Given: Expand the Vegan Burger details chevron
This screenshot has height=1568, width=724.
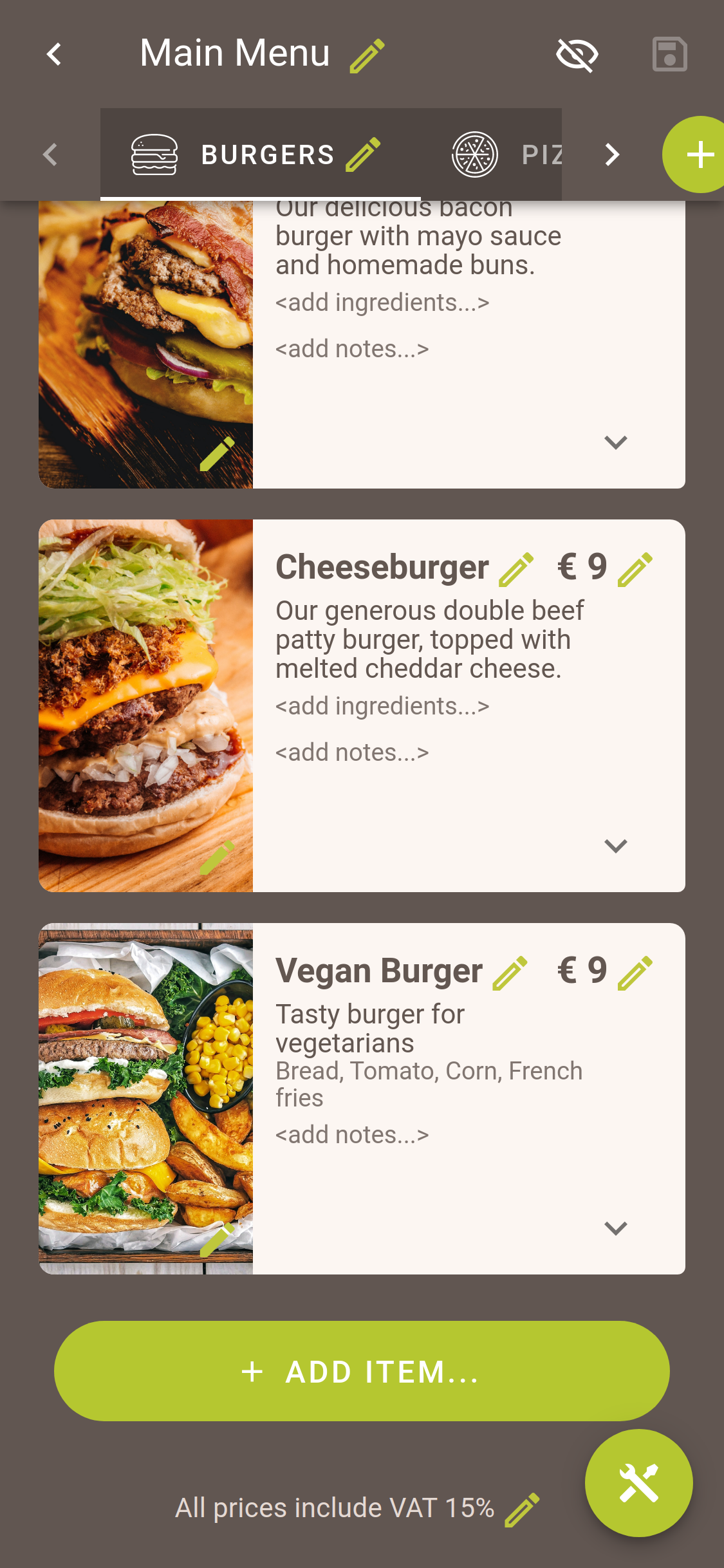Looking at the screenshot, I should 615,1227.
